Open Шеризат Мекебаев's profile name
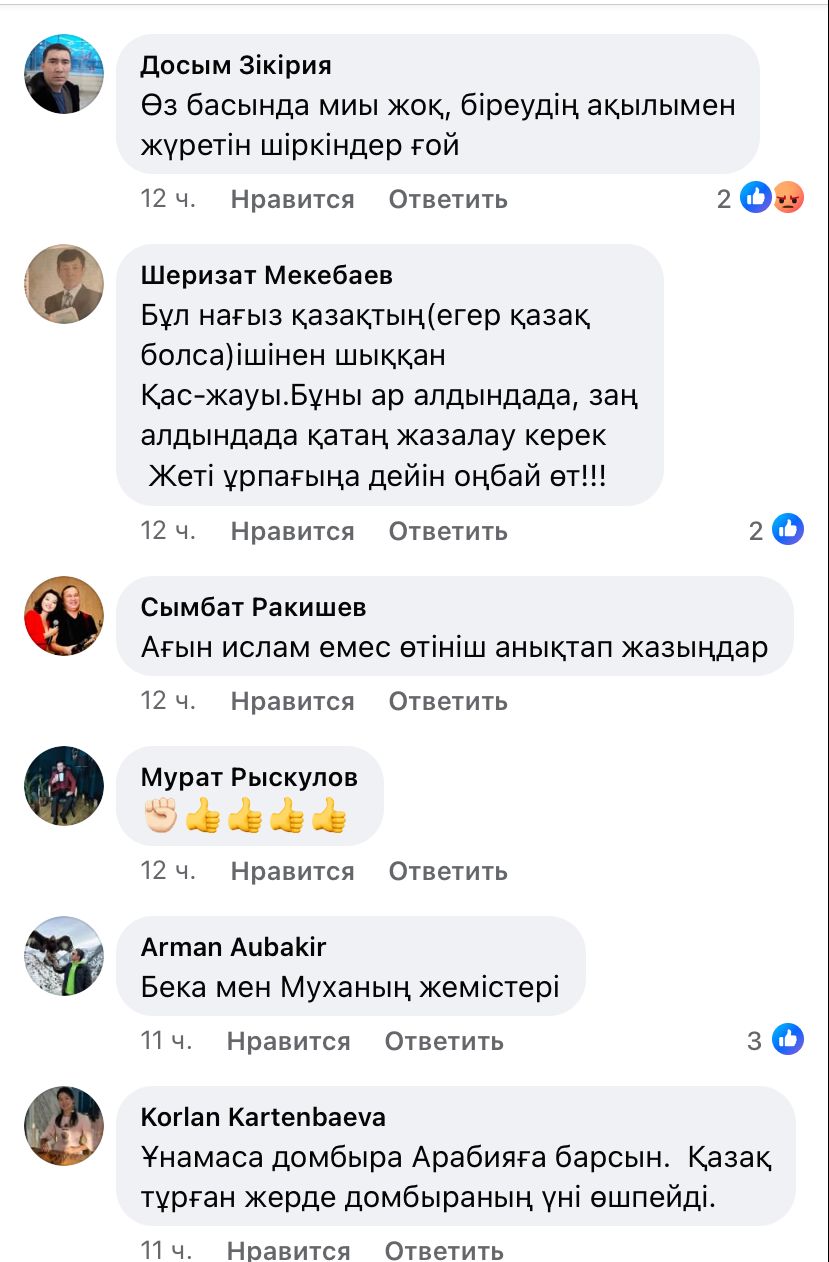829x1262 pixels. tap(266, 275)
